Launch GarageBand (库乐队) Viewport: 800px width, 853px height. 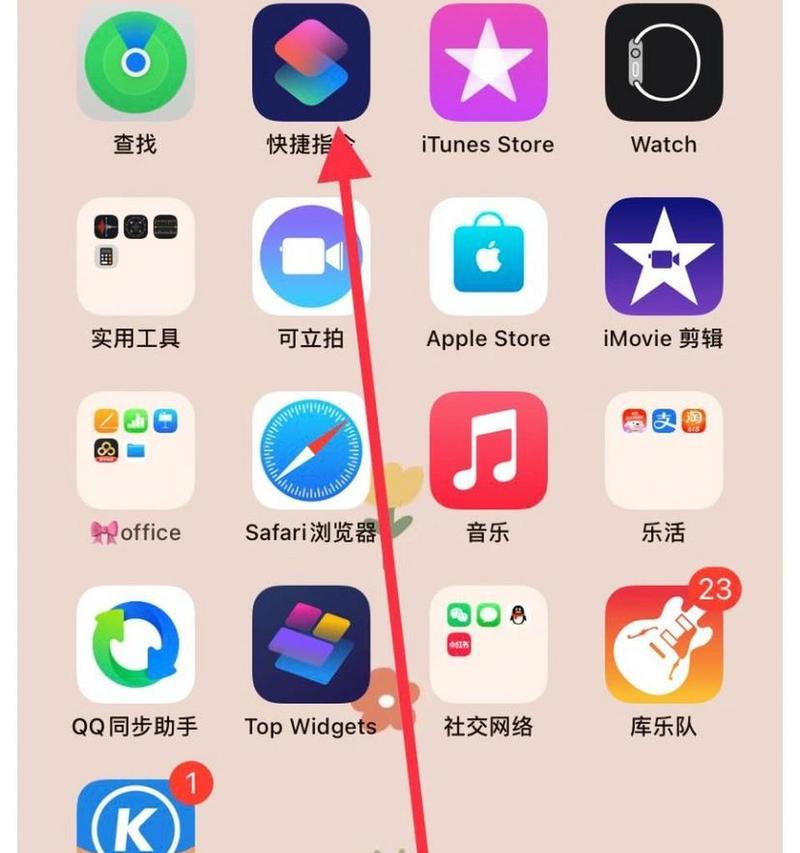click(664, 644)
